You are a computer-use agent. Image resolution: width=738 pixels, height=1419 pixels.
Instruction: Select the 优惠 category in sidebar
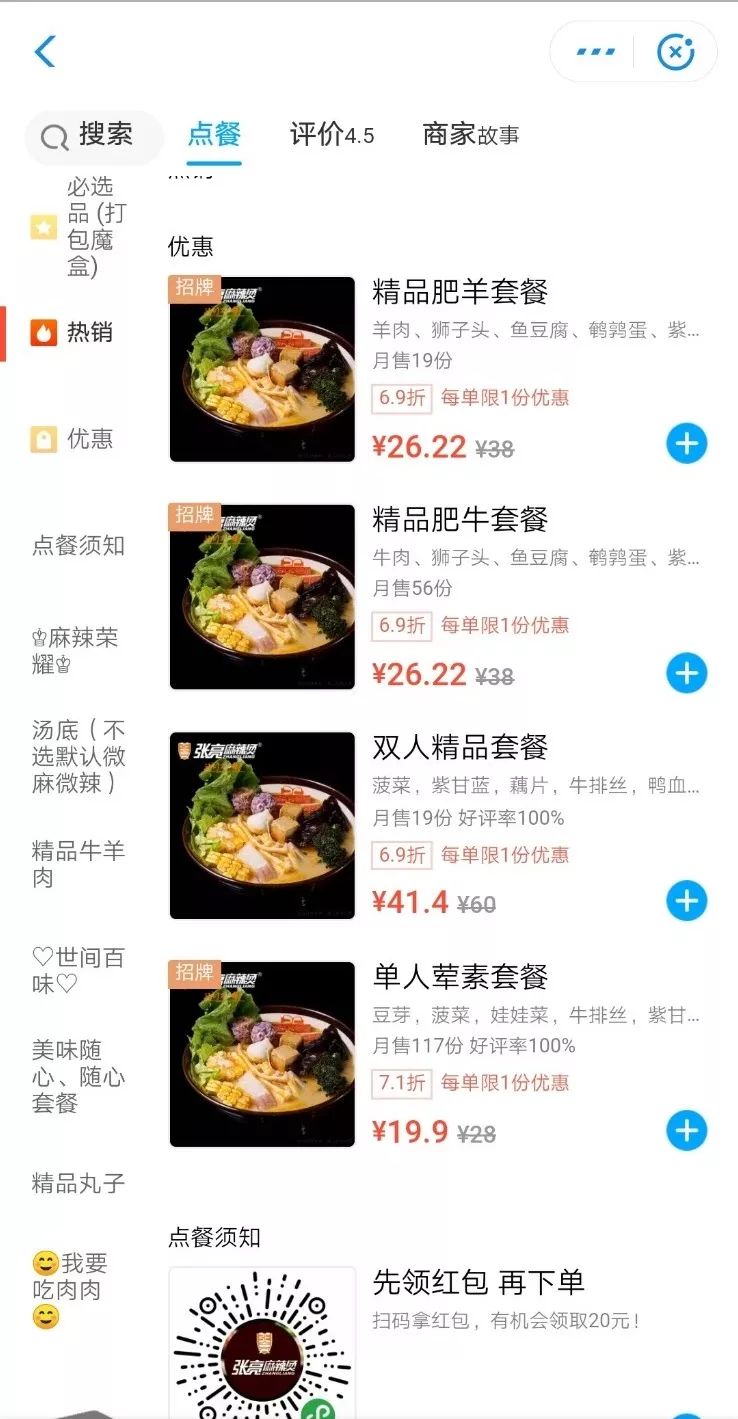tap(75, 439)
